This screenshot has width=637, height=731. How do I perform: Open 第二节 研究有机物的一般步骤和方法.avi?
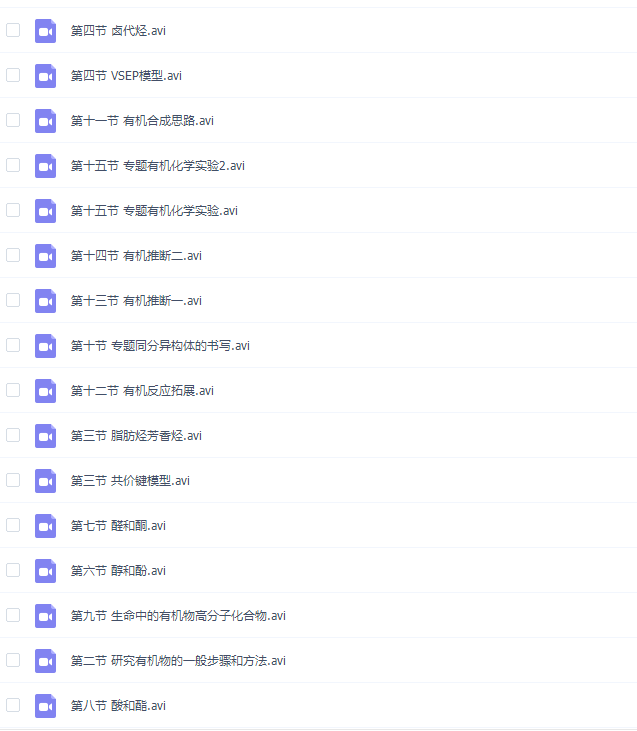[x=178, y=660]
